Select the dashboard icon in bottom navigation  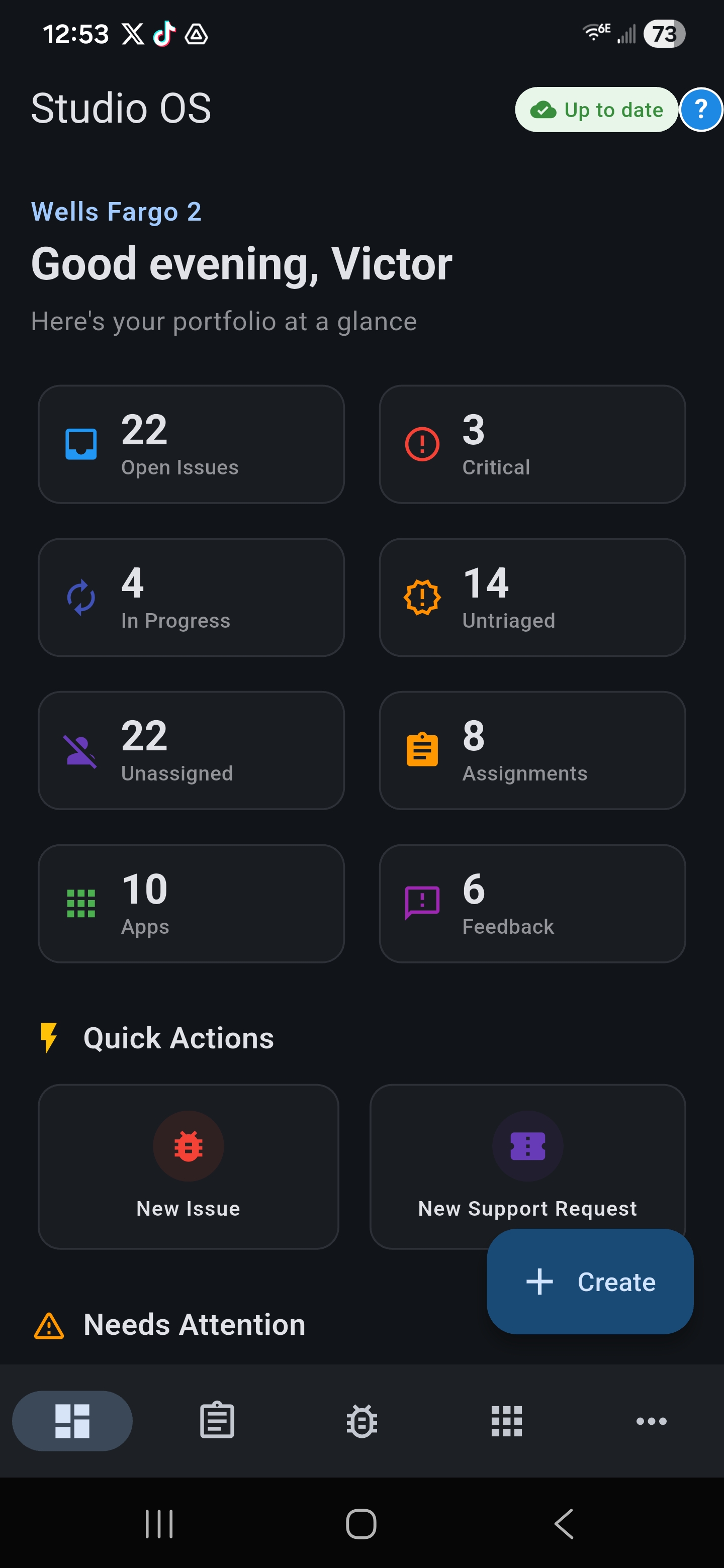coord(72,1421)
